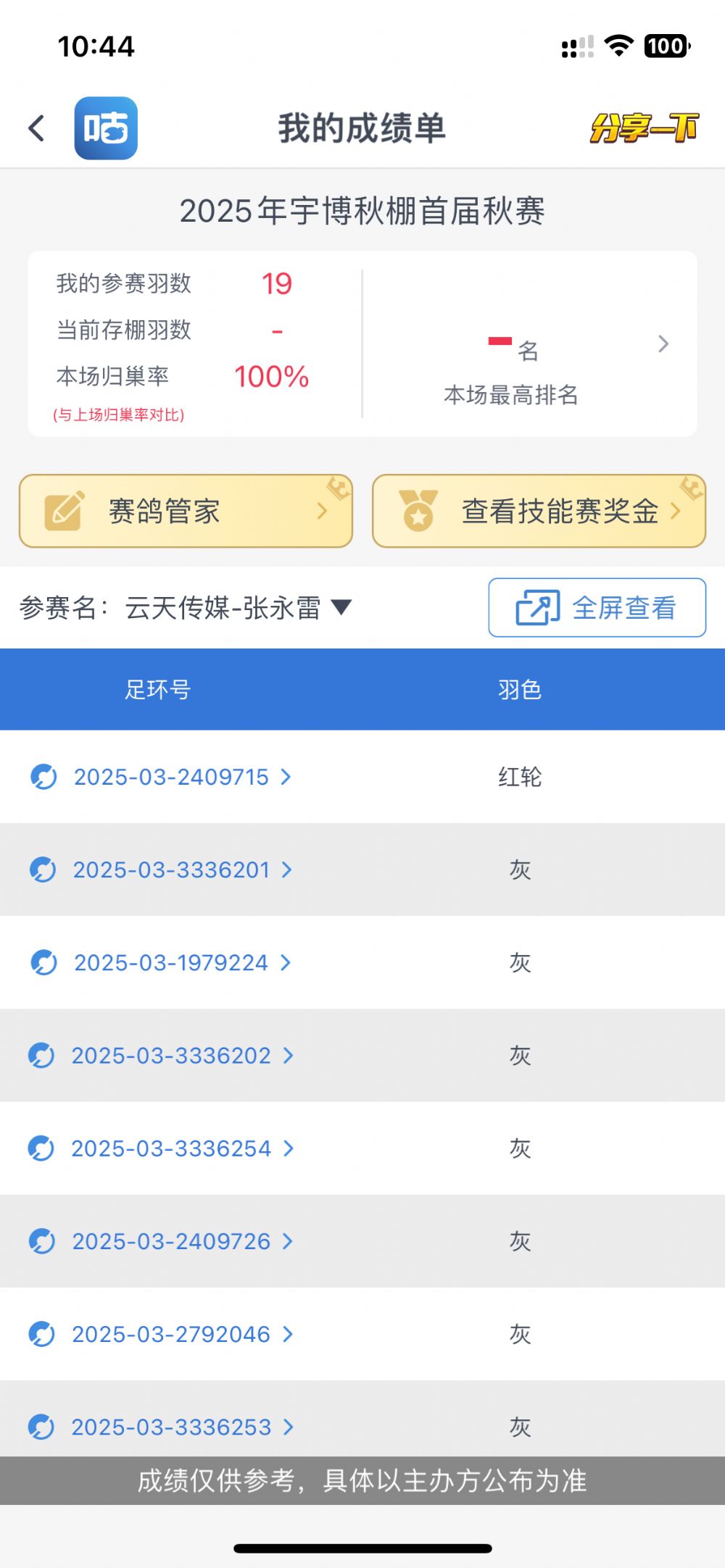Expand the 参赛名 dropdown 云天传媒-张永雷
This screenshot has width=725, height=1568.
239,607
